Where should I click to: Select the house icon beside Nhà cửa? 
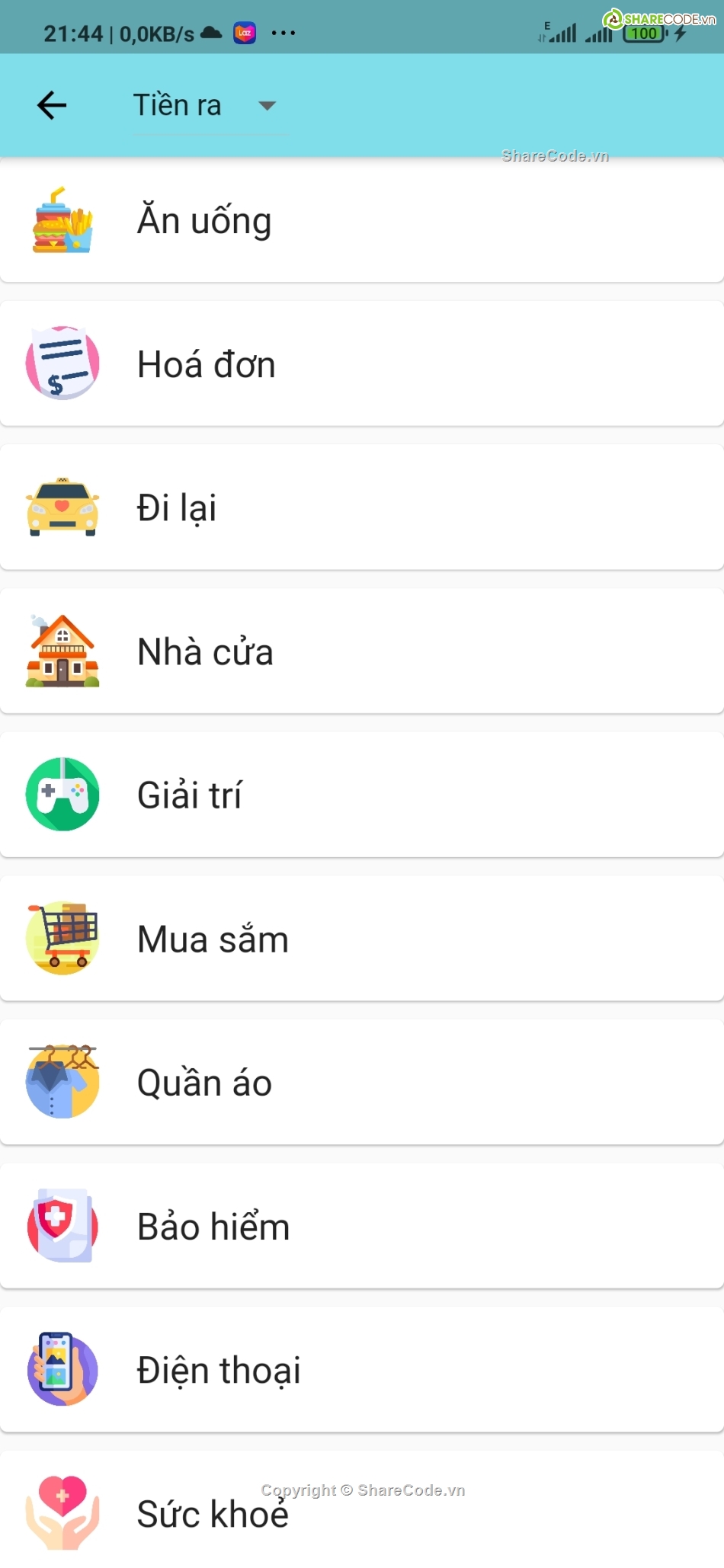pyautogui.click(x=64, y=651)
